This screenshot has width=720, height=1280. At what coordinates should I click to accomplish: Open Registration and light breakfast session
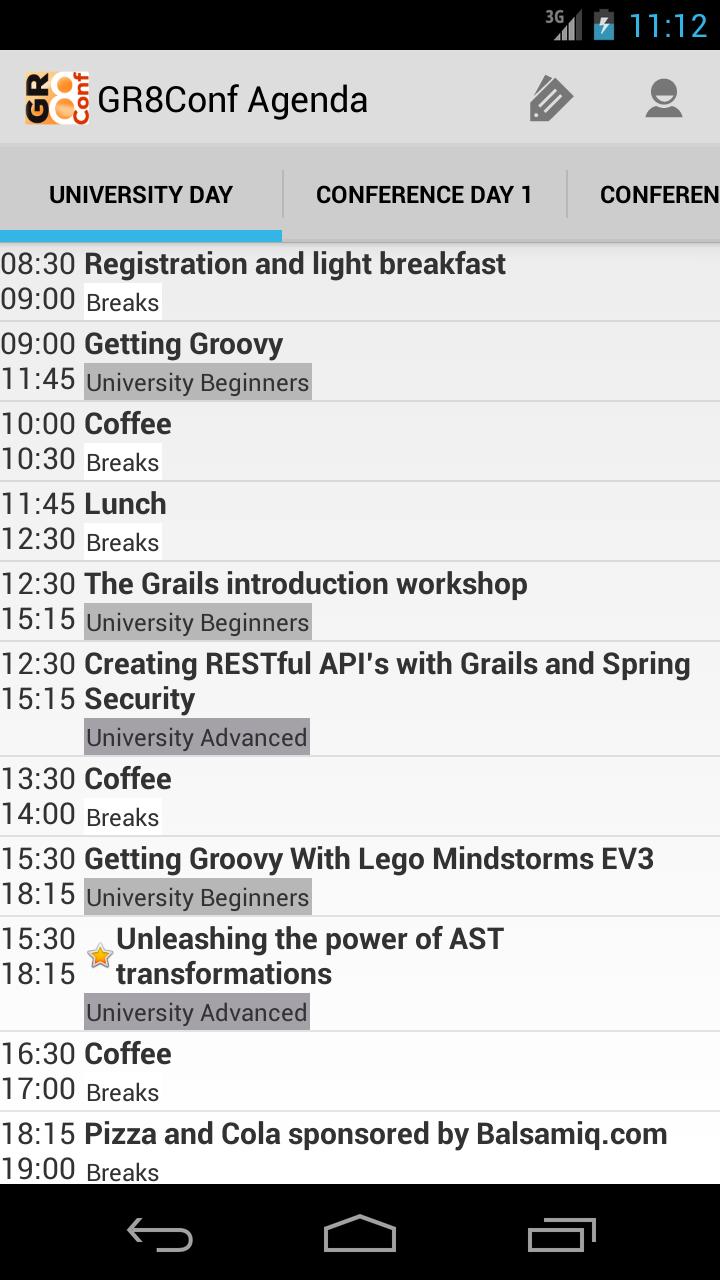tap(295, 264)
